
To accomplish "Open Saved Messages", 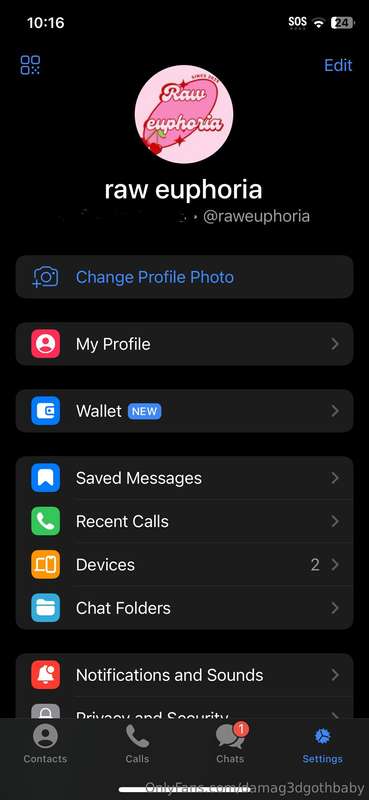I will tap(184, 478).
